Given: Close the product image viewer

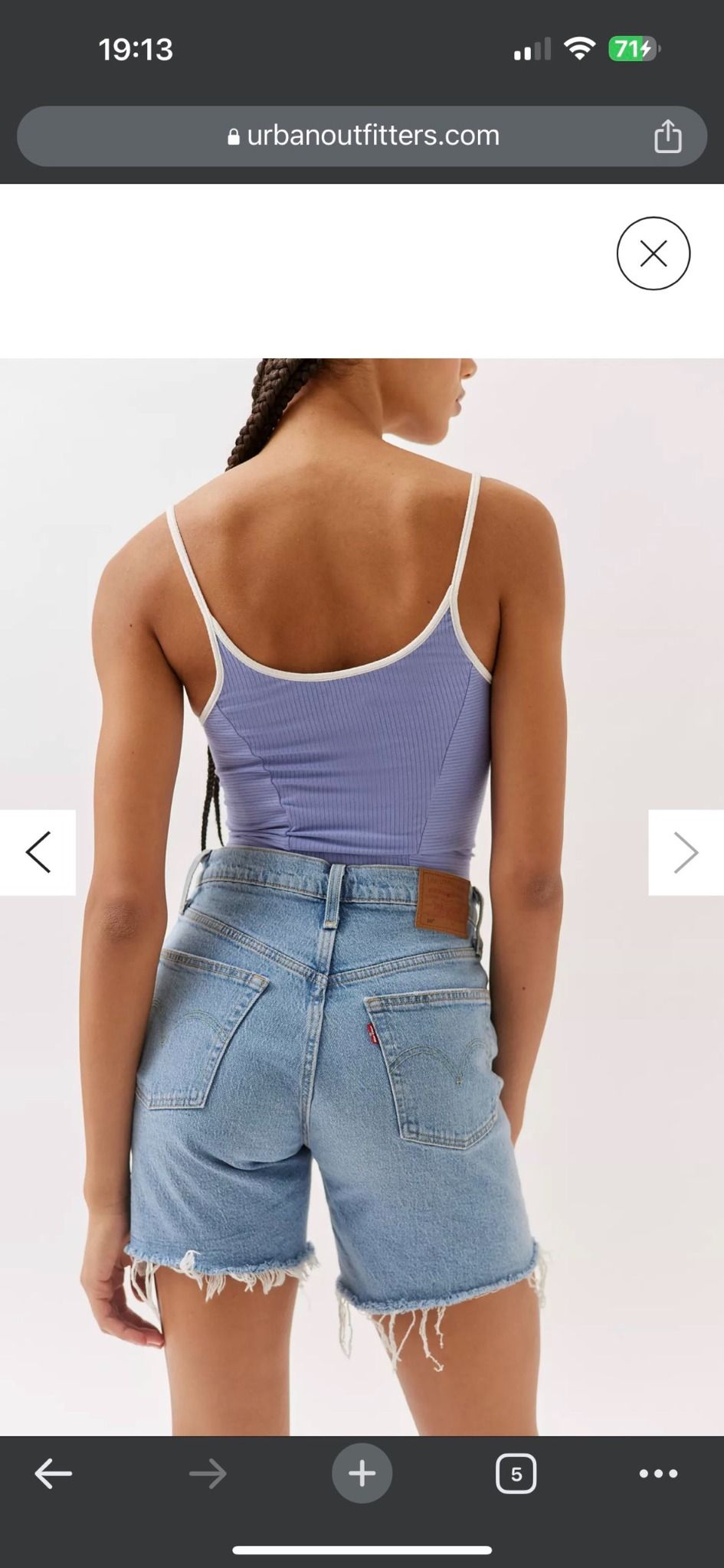Looking at the screenshot, I should (653, 253).
